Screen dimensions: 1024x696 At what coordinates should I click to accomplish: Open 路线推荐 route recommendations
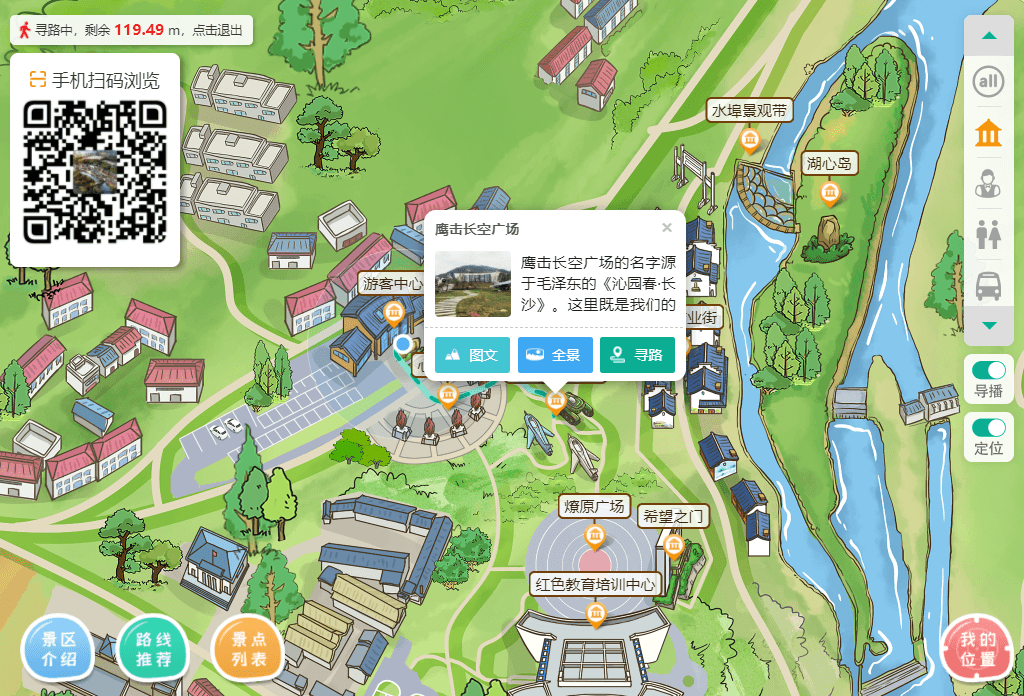click(153, 649)
